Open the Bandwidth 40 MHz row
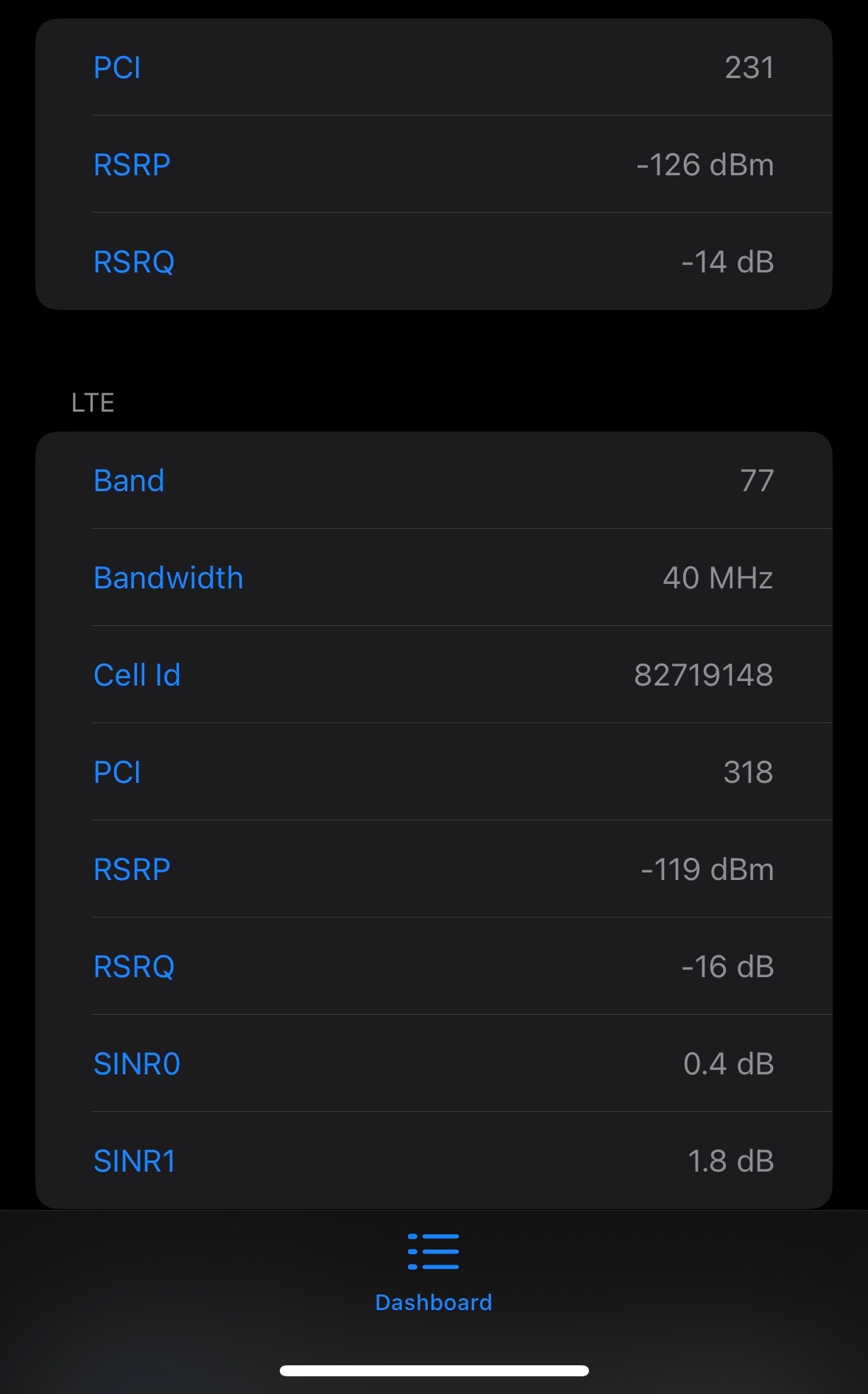Viewport: 868px width, 1394px height. coord(434,578)
